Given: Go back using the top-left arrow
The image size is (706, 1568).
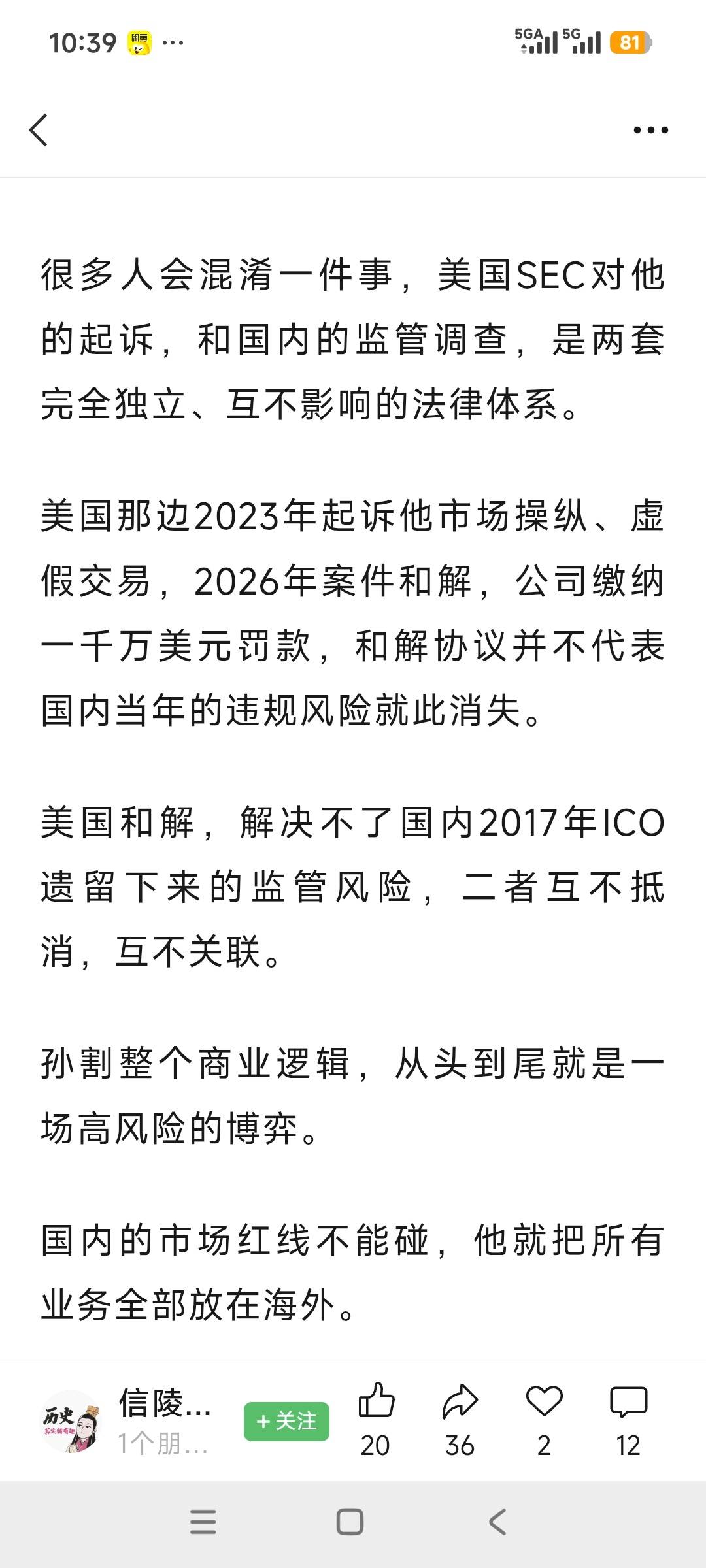Looking at the screenshot, I should [39, 129].
